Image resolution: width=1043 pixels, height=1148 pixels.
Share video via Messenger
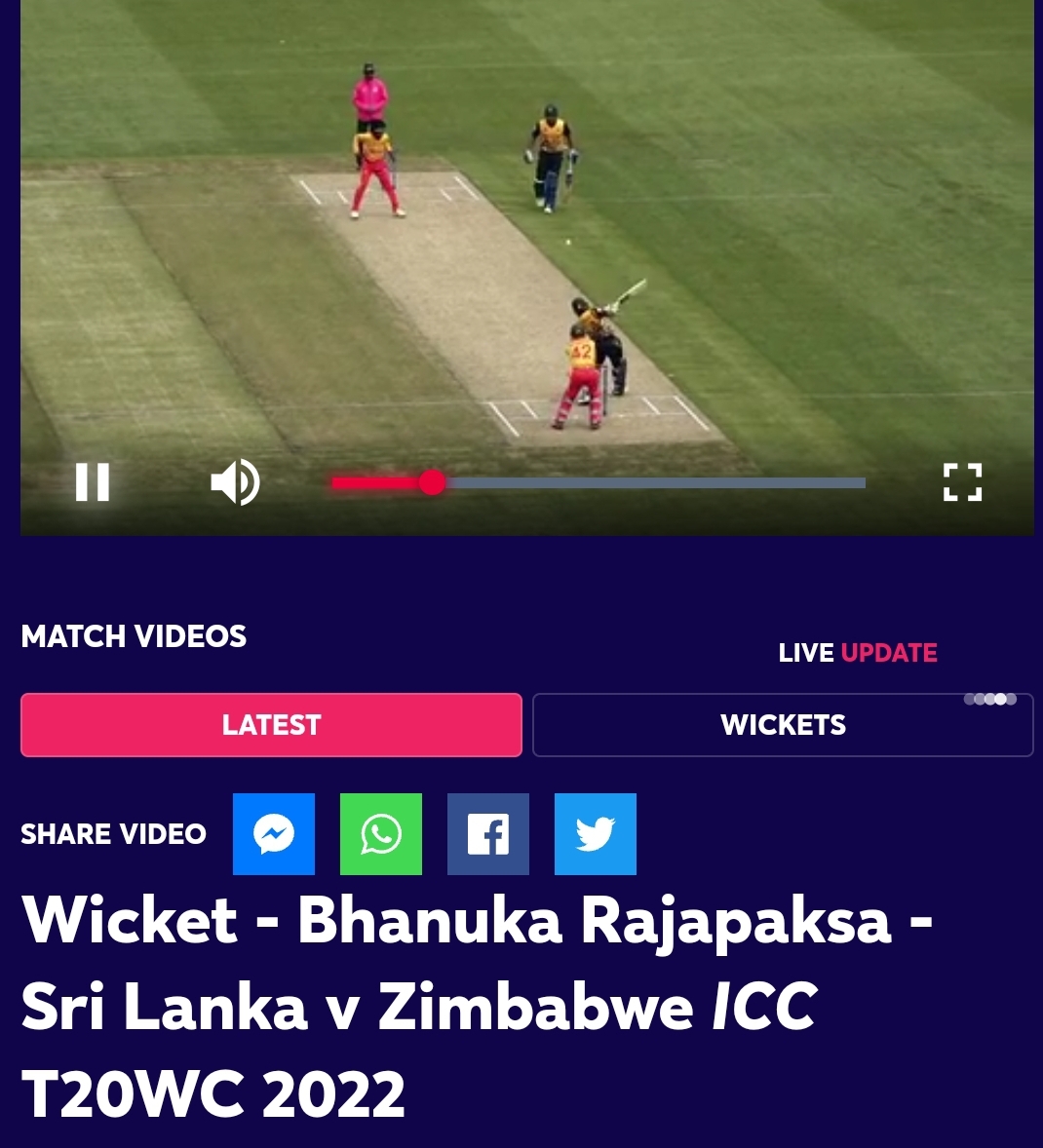tap(274, 834)
